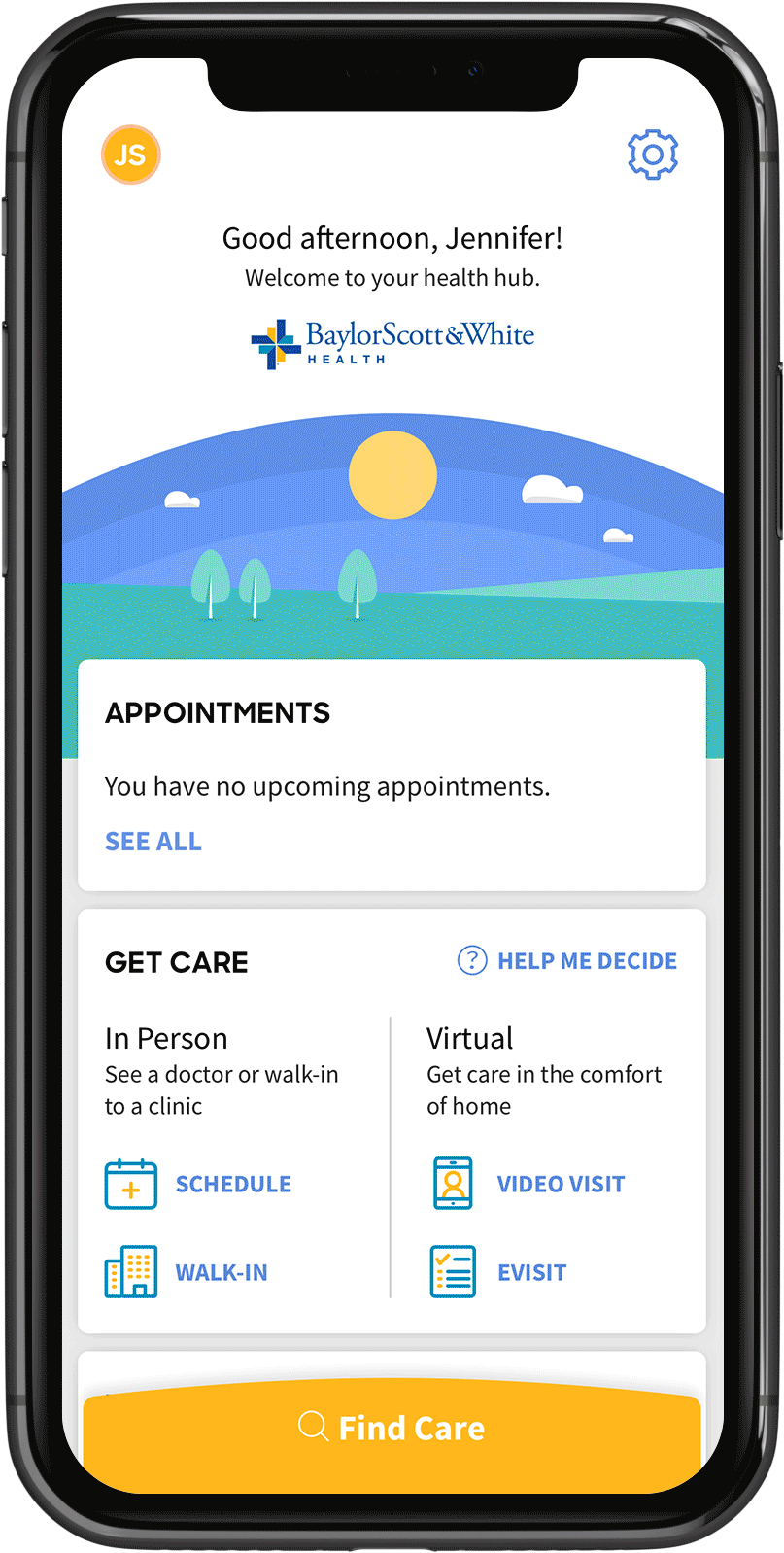Open the JS profile avatar
The width and height of the screenshot is (784, 1553).
130,155
